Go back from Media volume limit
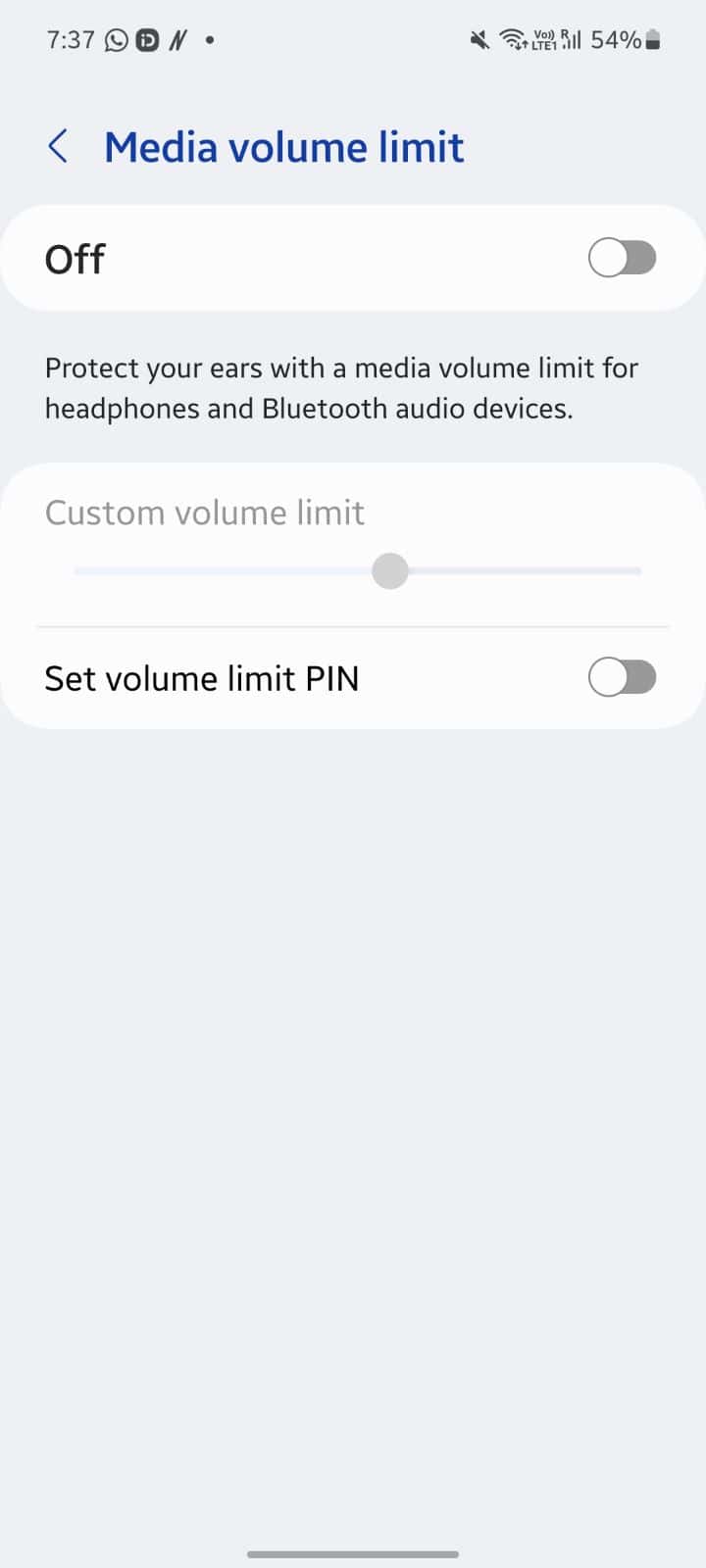 pyautogui.click(x=58, y=147)
